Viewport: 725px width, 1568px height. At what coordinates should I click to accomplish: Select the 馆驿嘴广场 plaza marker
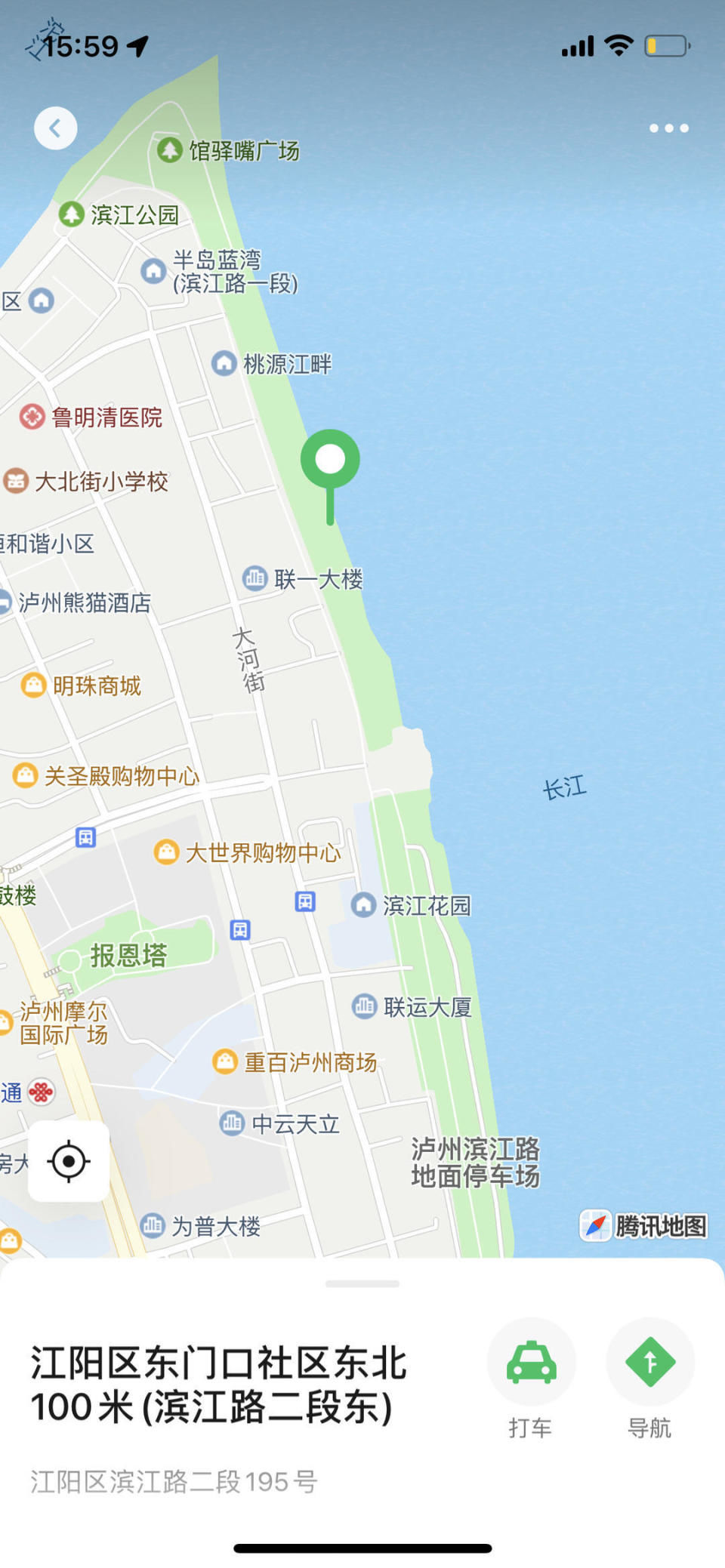point(169,150)
